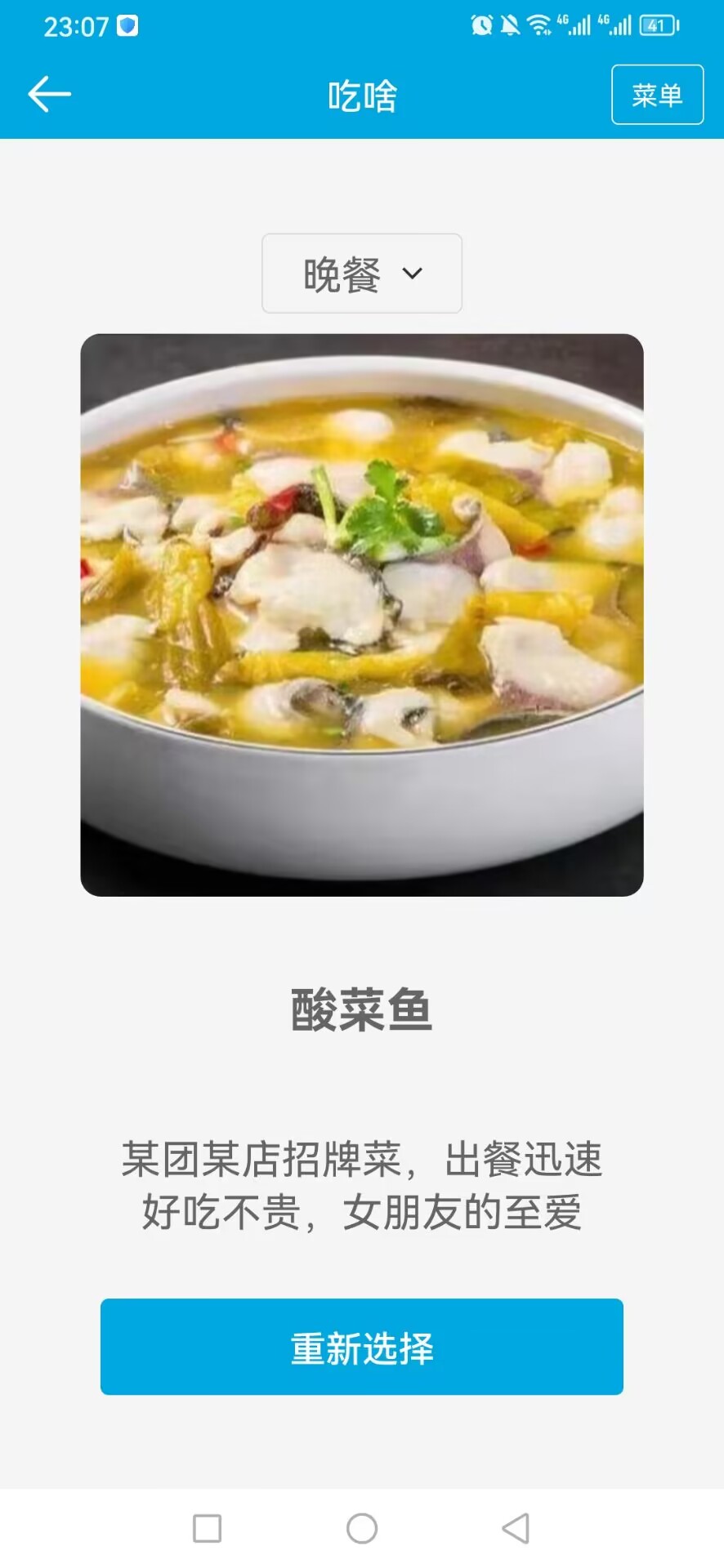Click the back arrow in the title bar
The height and width of the screenshot is (1568, 724).
pyautogui.click(x=51, y=93)
